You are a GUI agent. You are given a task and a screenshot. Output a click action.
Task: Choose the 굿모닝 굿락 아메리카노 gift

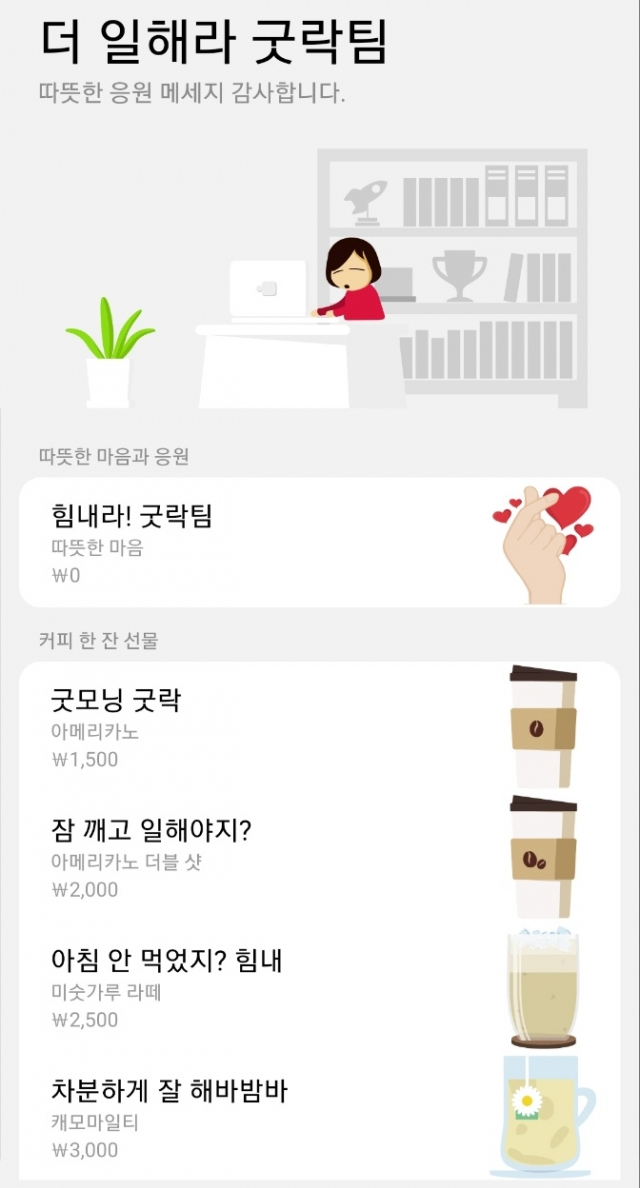(320, 726)
